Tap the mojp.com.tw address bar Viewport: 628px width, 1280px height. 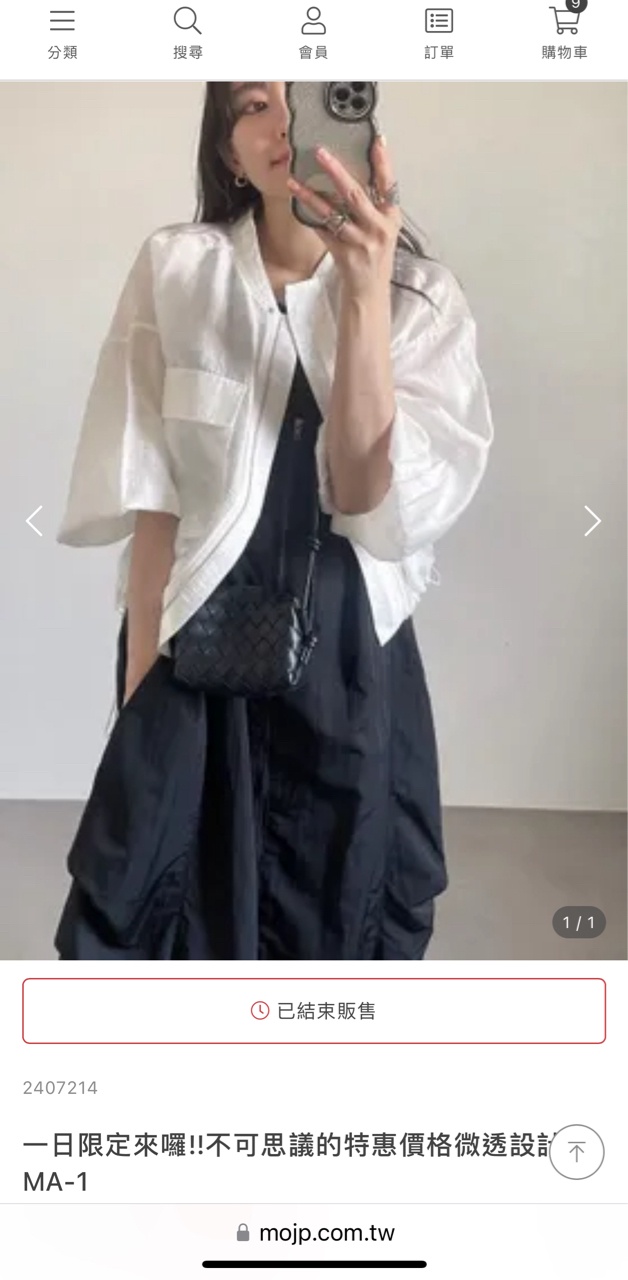tap(315, 1233)
